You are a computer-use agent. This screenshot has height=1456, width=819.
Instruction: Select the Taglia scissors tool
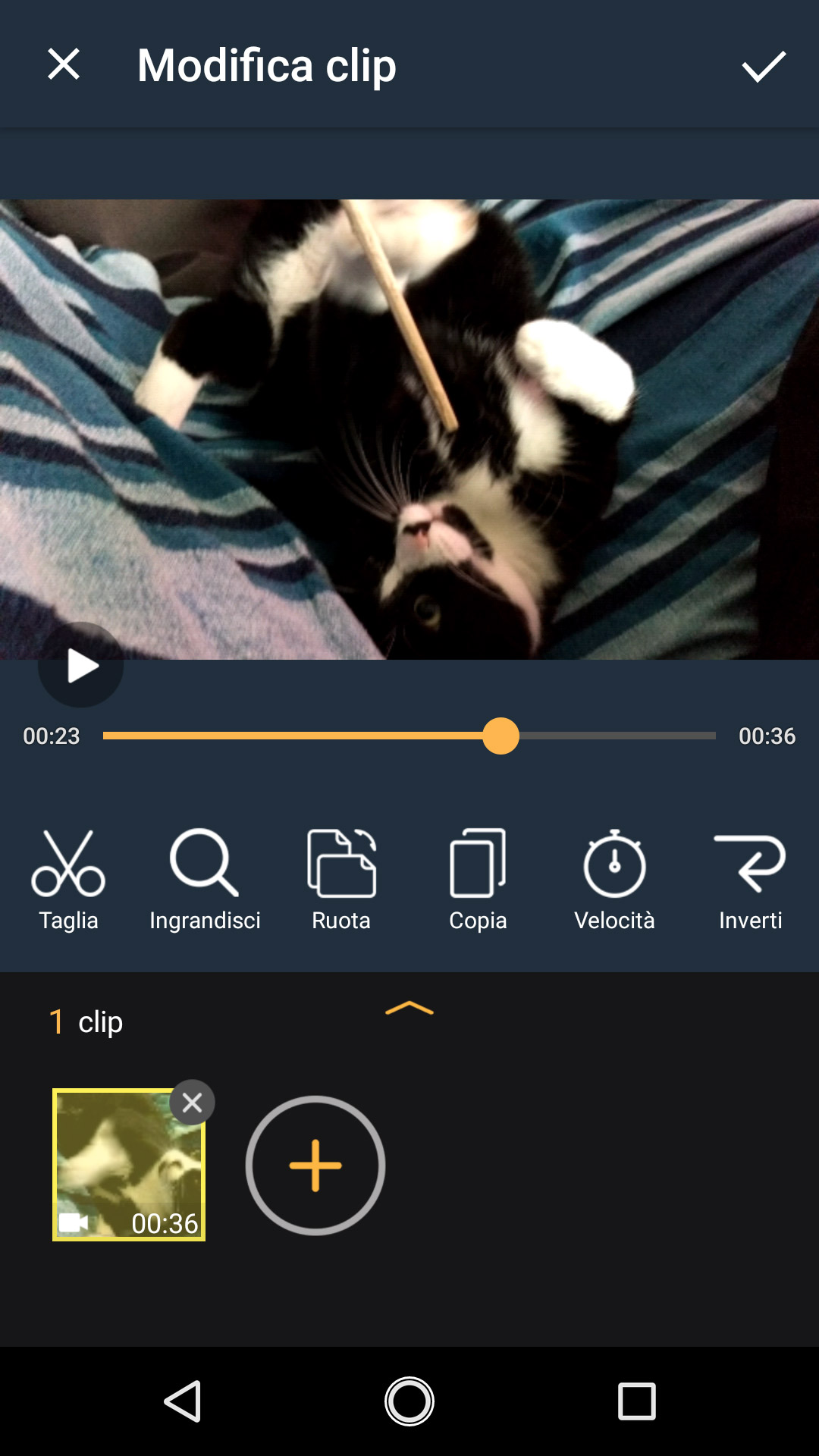pyautogui.click(x=68, y=880)
